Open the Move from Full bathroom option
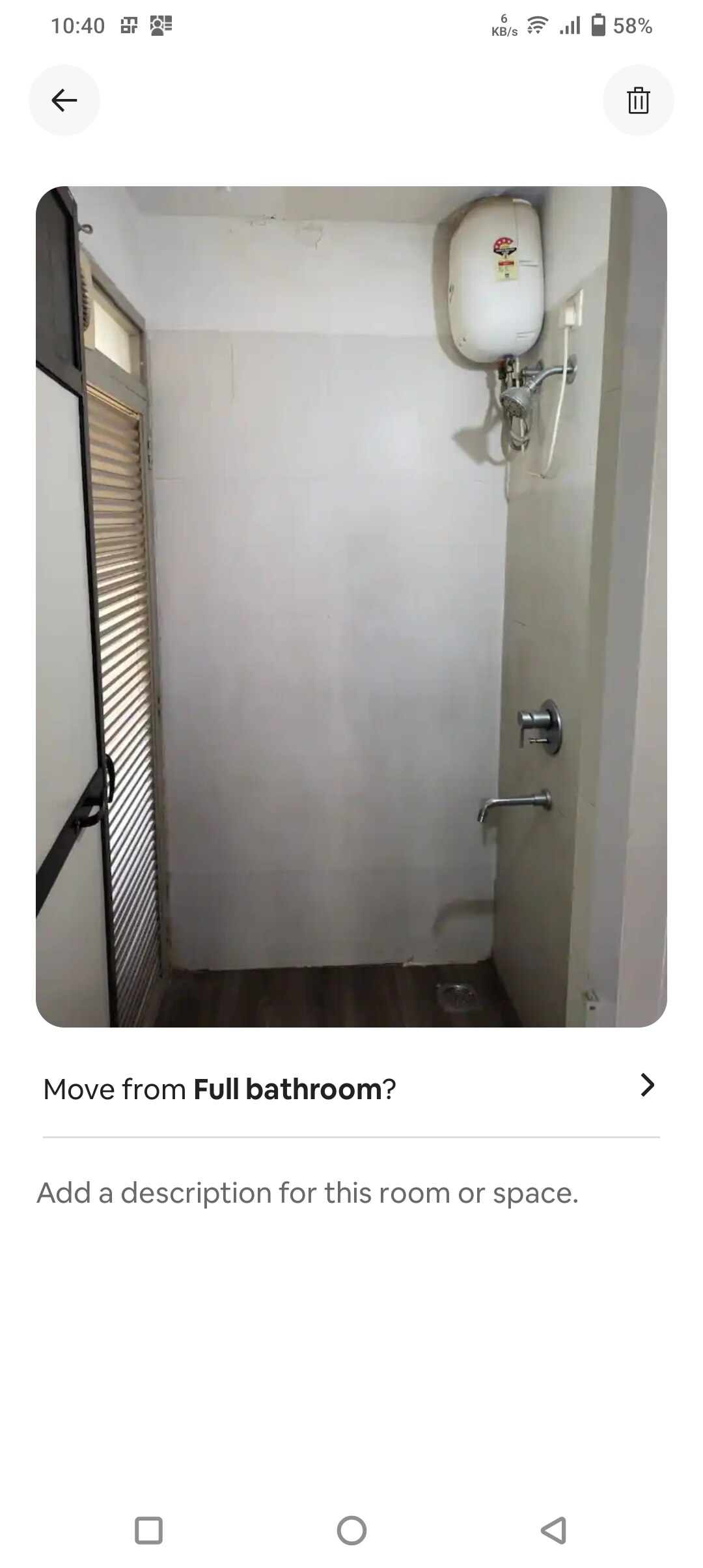The width and height of the screenshot is (703, 1568). click(x=351, y=1089)
